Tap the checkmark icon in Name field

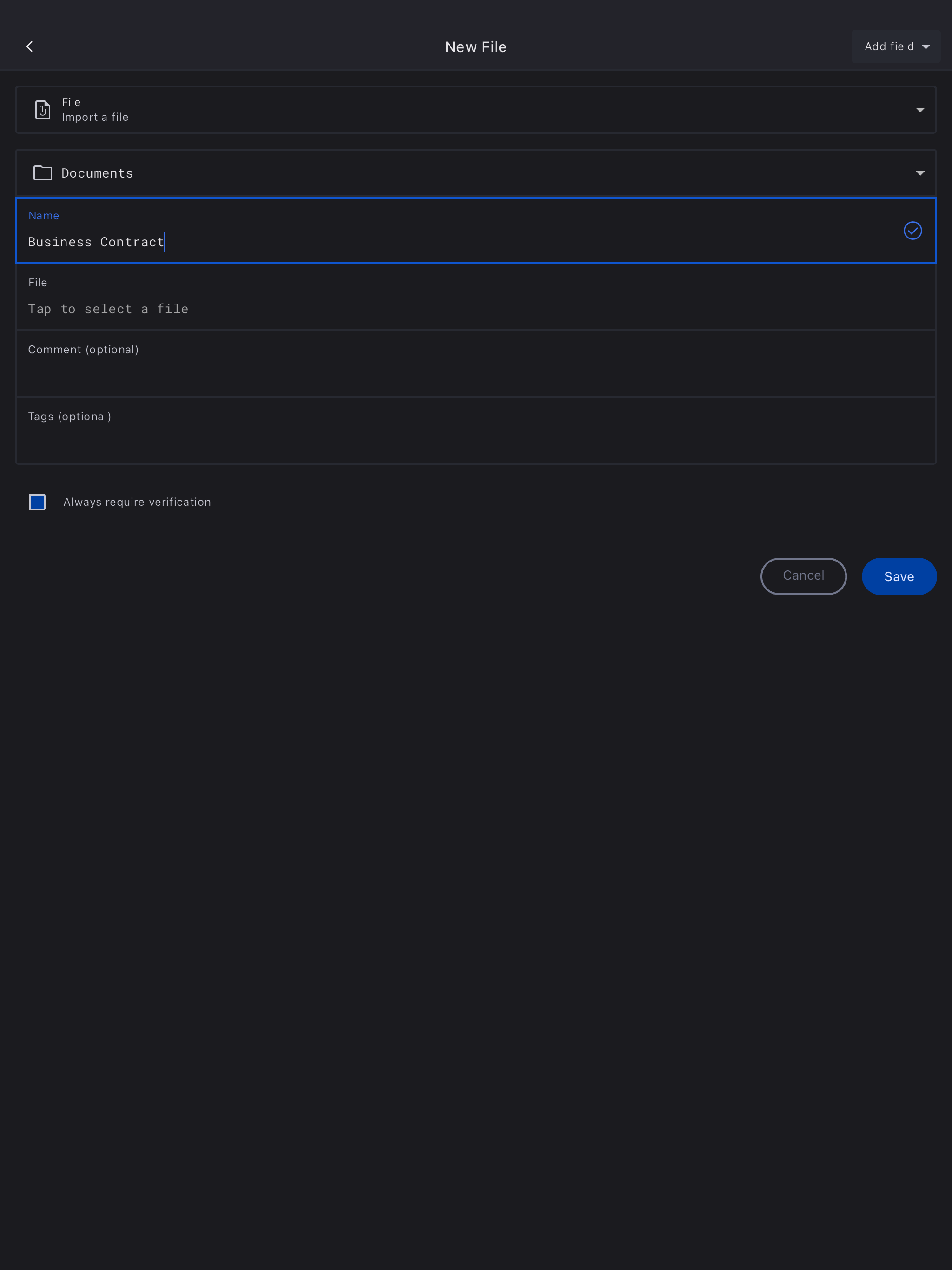pos(912,231)
